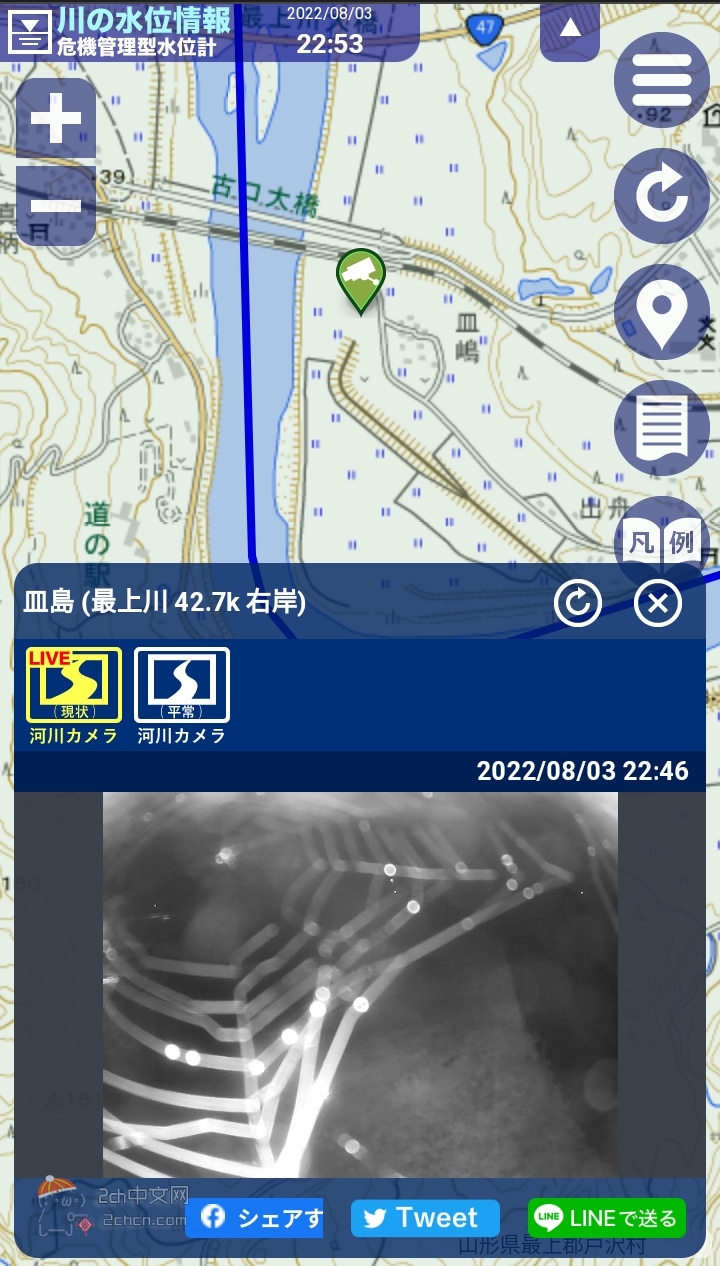Tweet this camera view
720x1266 pixels.
pyautogui.click(x=424, y=1218)
